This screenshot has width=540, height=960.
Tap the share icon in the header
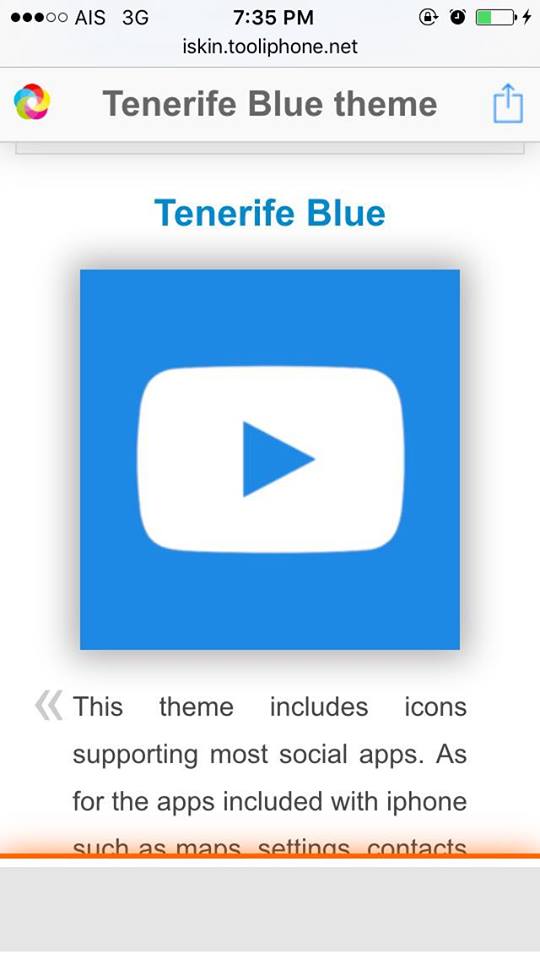(508, 103)
